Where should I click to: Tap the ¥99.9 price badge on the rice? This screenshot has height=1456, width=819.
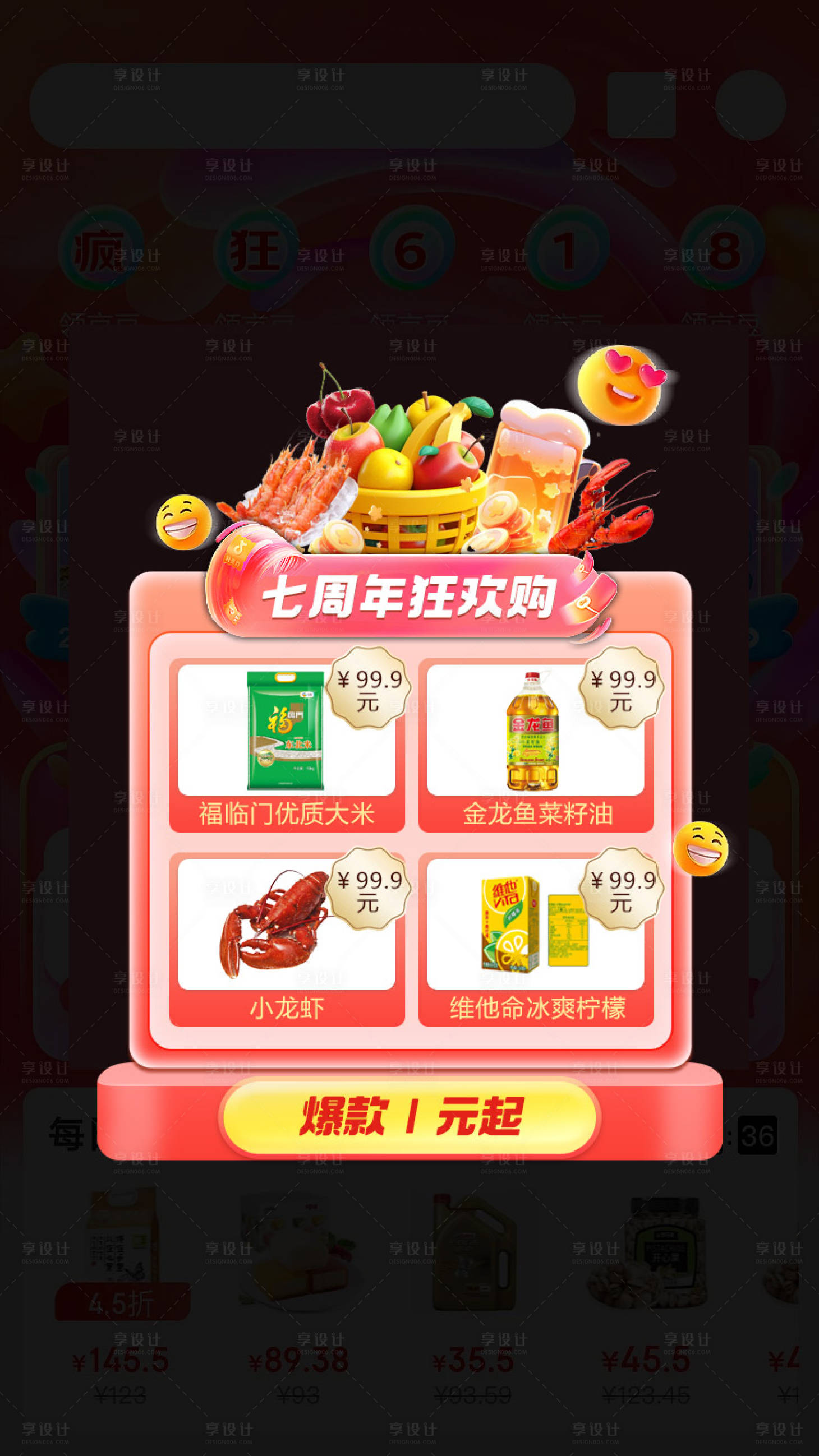(371, 695)
